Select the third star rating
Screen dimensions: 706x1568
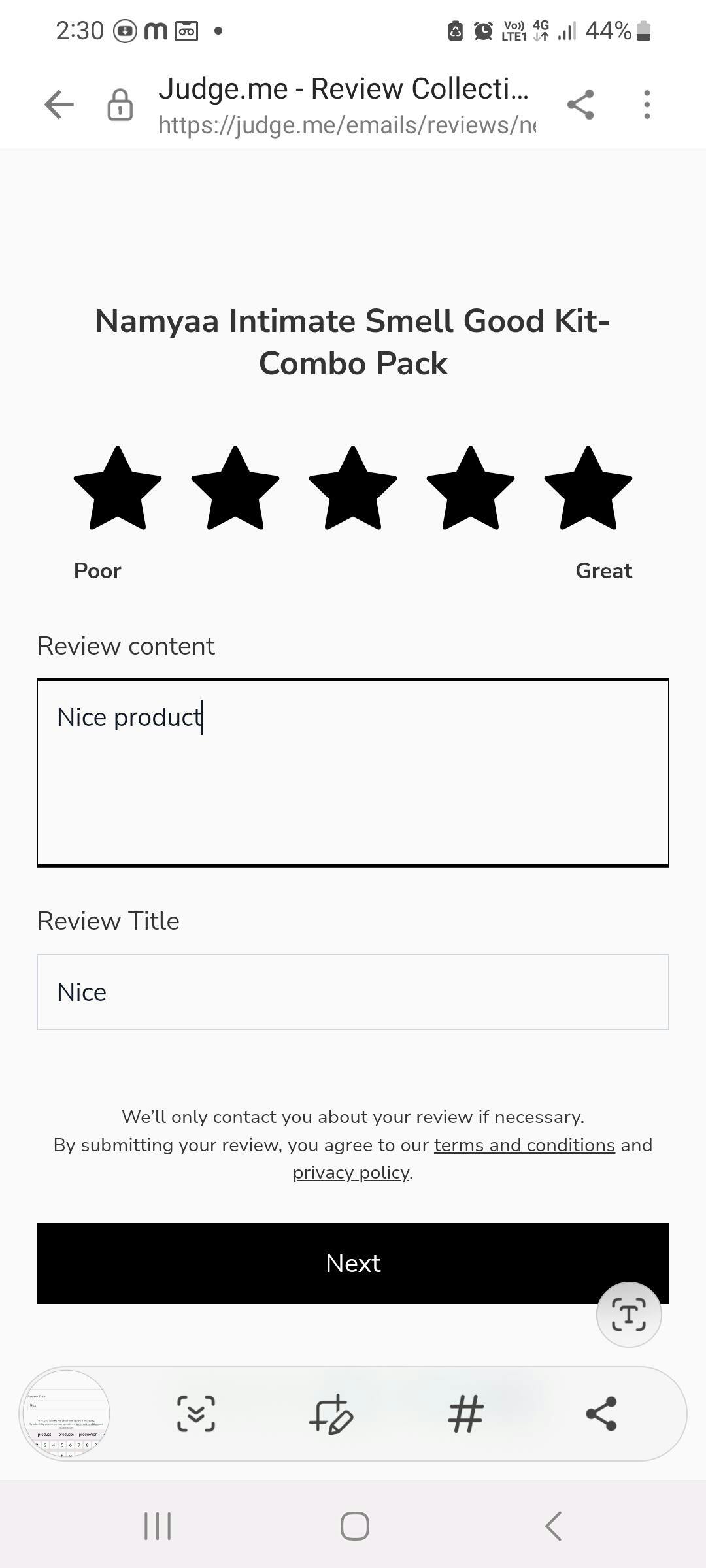pos(353,488)
